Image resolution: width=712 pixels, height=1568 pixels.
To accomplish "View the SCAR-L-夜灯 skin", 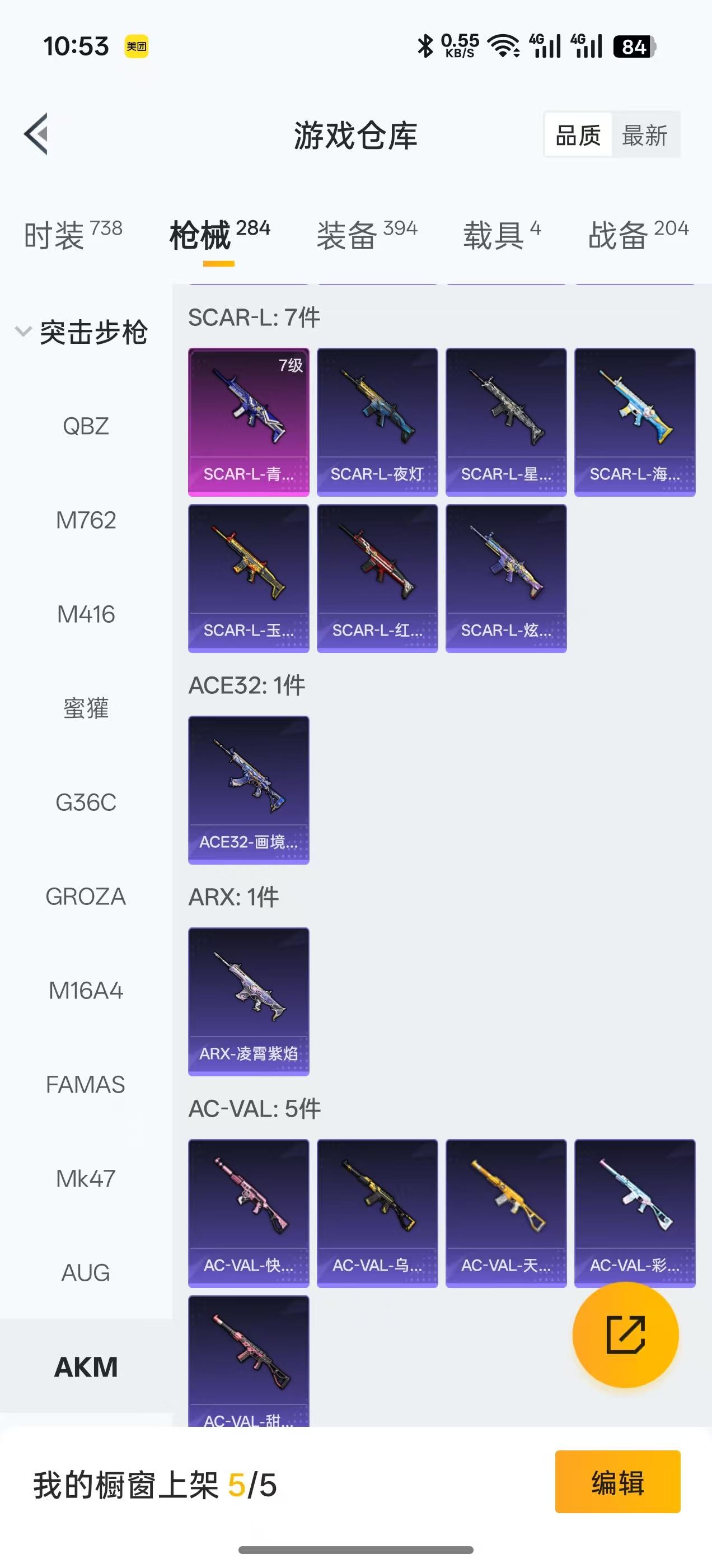I will 377,422.
